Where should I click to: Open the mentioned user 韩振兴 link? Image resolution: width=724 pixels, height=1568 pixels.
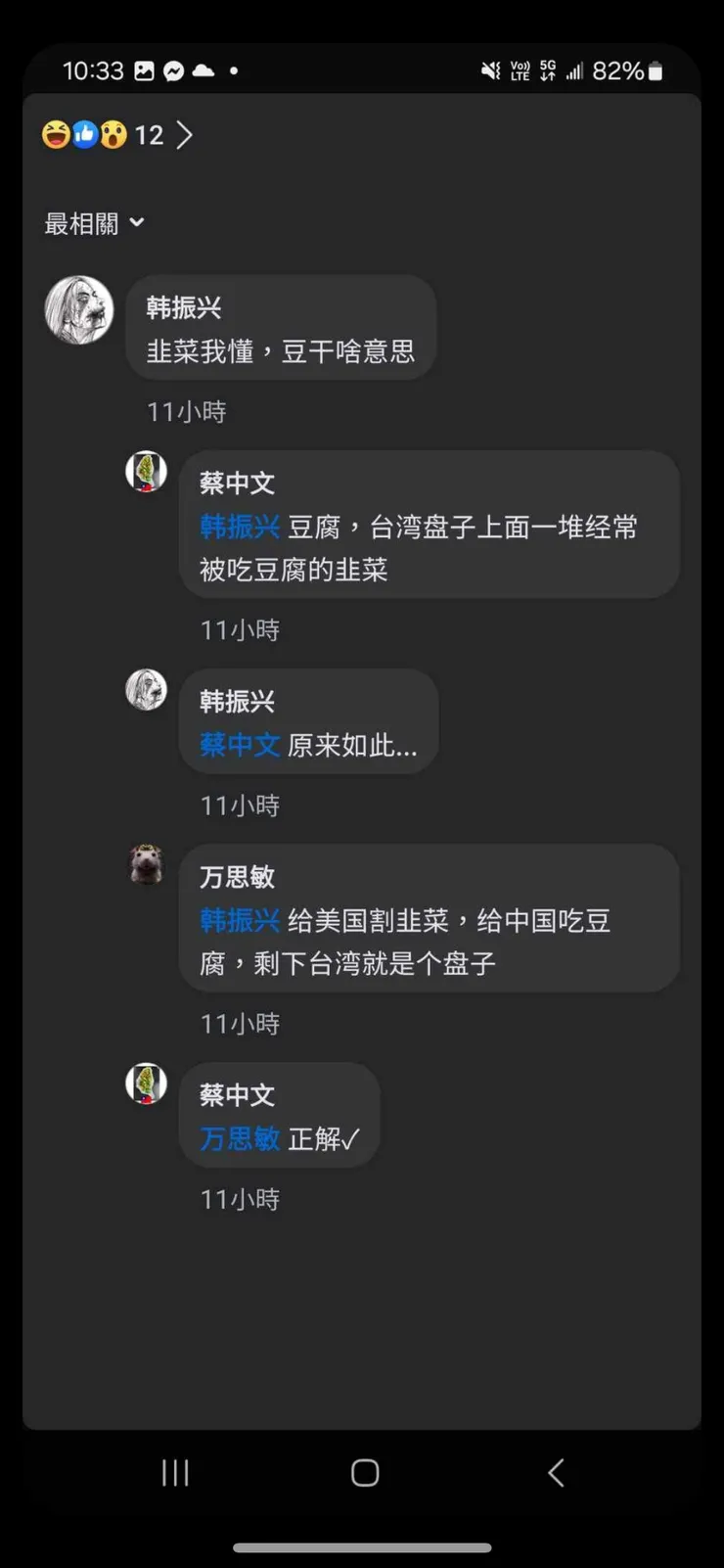point(239,527)
